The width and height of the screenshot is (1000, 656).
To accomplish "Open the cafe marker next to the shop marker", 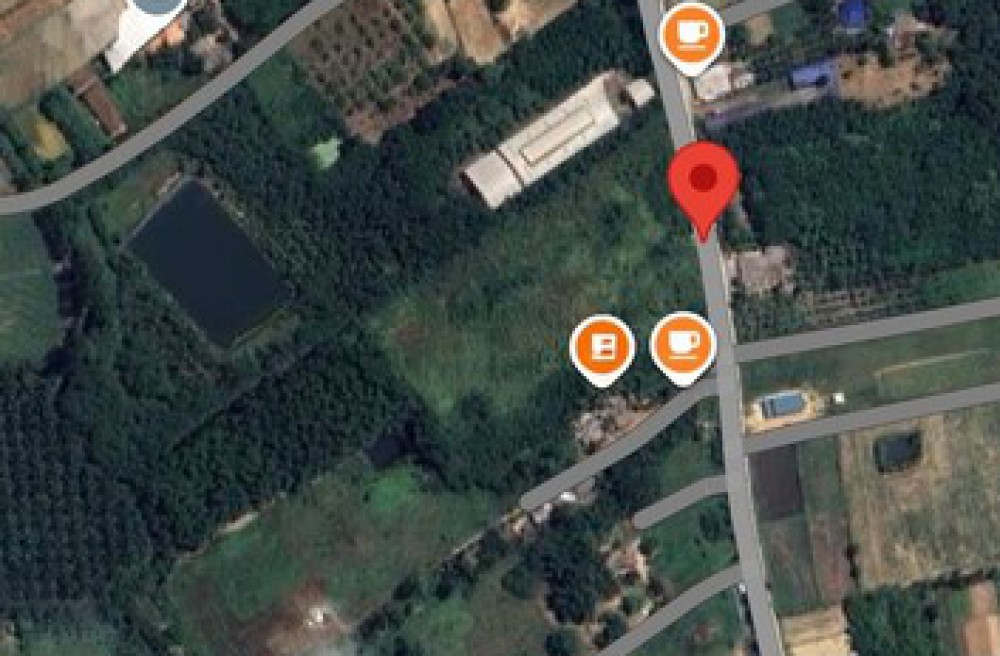I will pyautogui.click(x=682, y=344).
